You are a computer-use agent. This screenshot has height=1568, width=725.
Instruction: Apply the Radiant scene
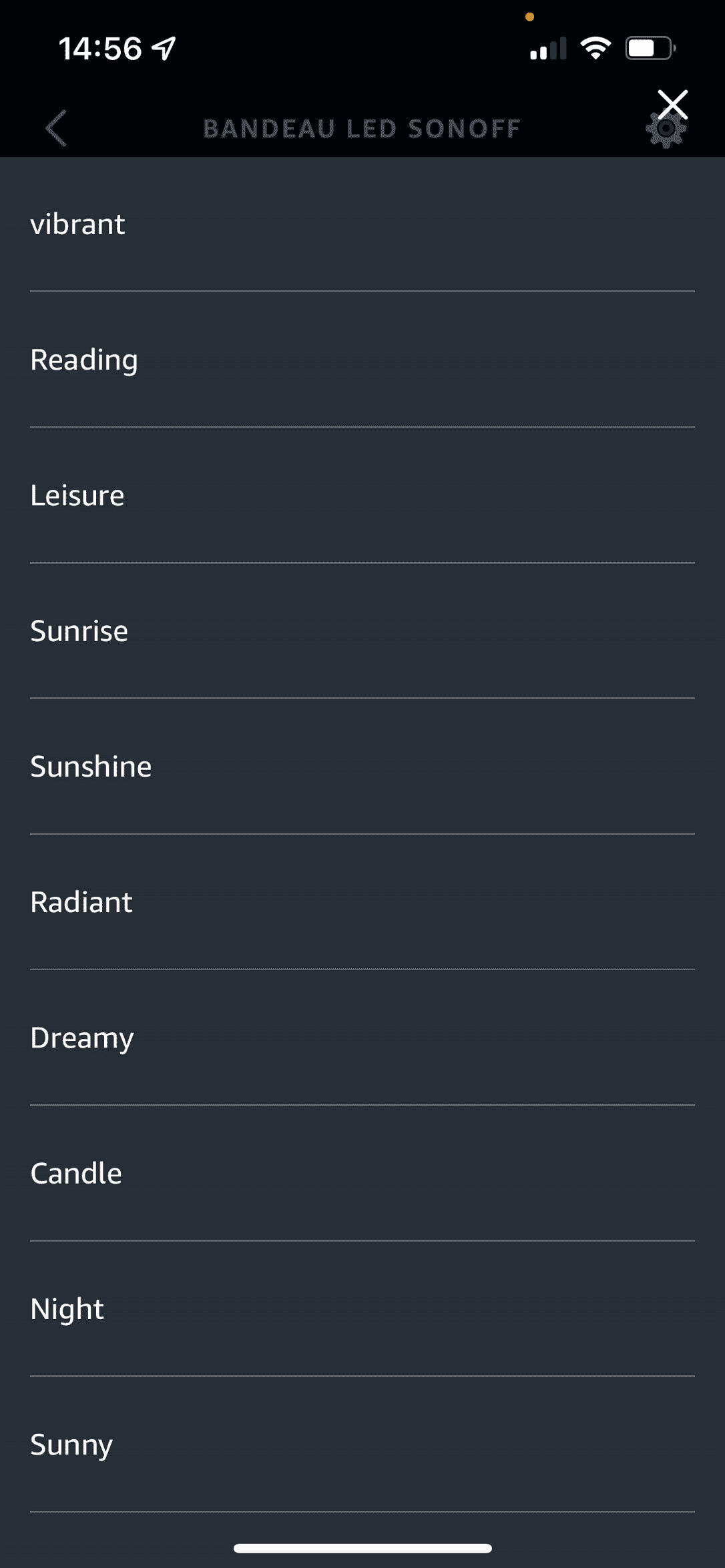(362, 902)
